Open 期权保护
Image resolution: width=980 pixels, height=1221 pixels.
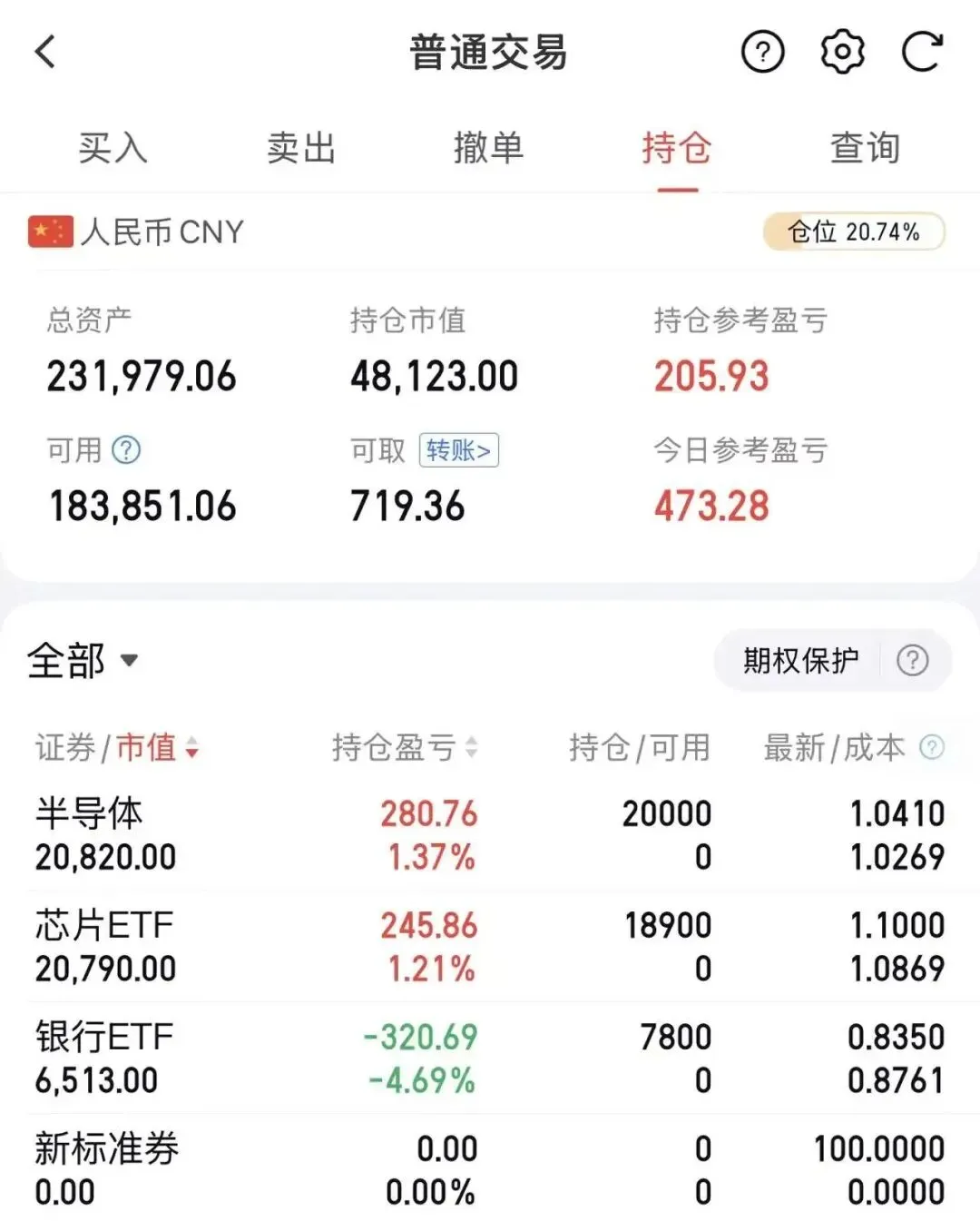[x=833, y=660]
